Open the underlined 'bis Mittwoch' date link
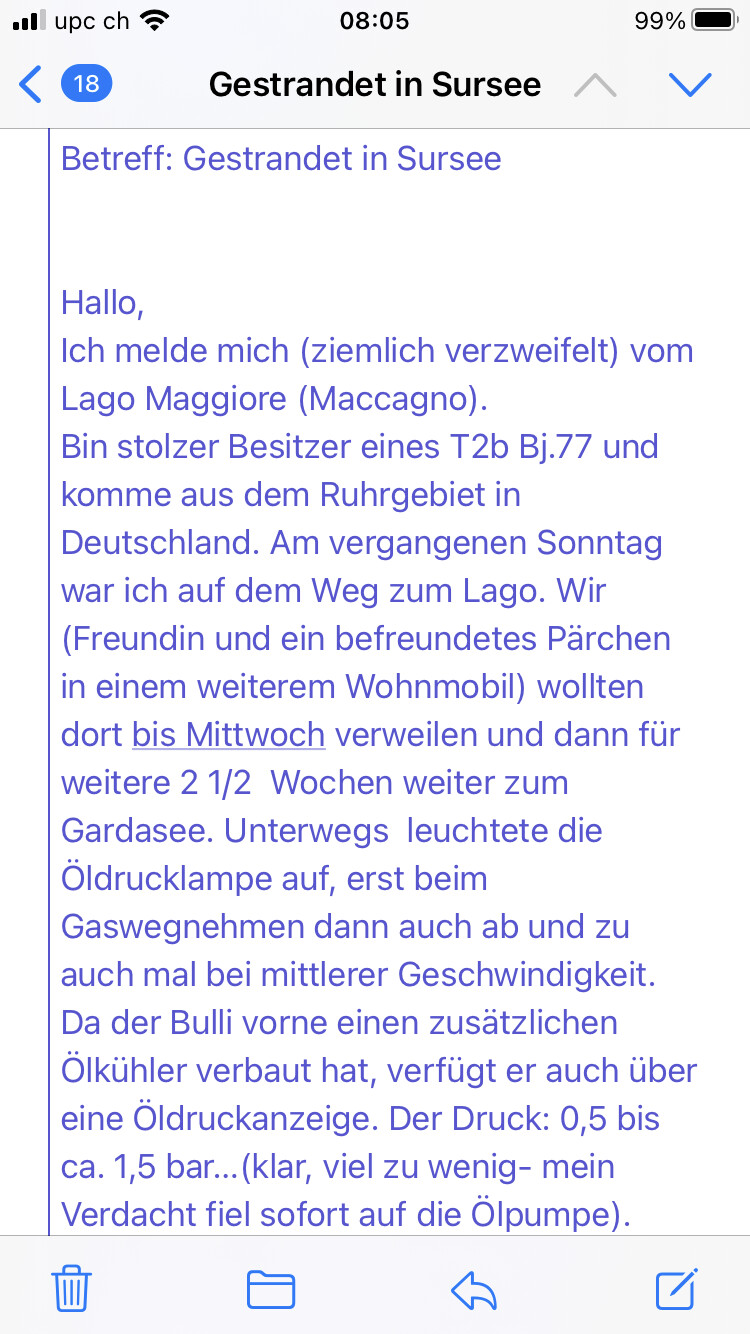750x1334 pixels. click(228, 734)
